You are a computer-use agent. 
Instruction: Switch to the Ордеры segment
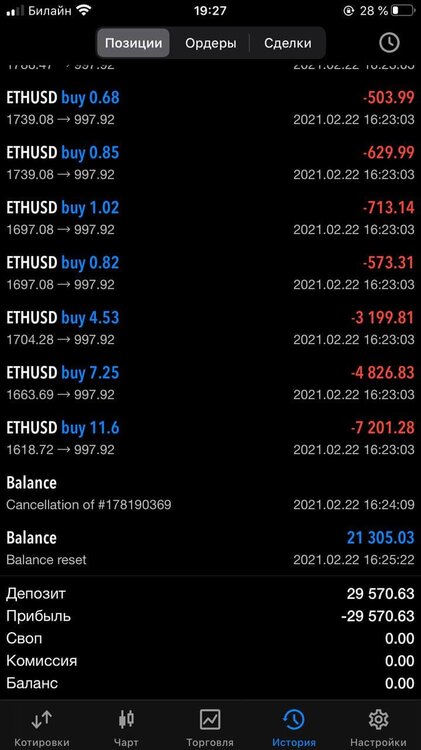click(210, 43)
